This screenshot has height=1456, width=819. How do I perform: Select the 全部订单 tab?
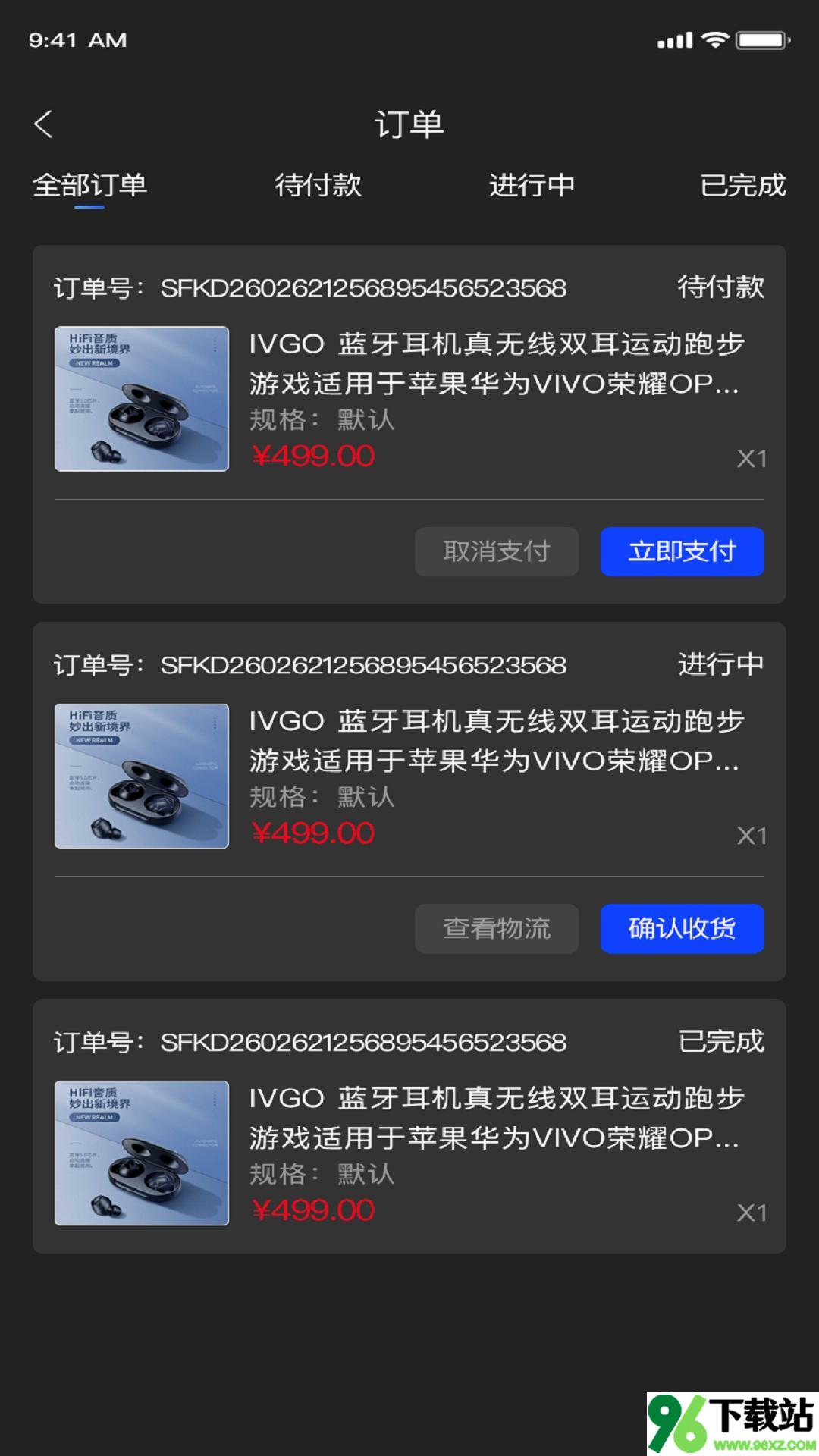[x=89, y=185]
